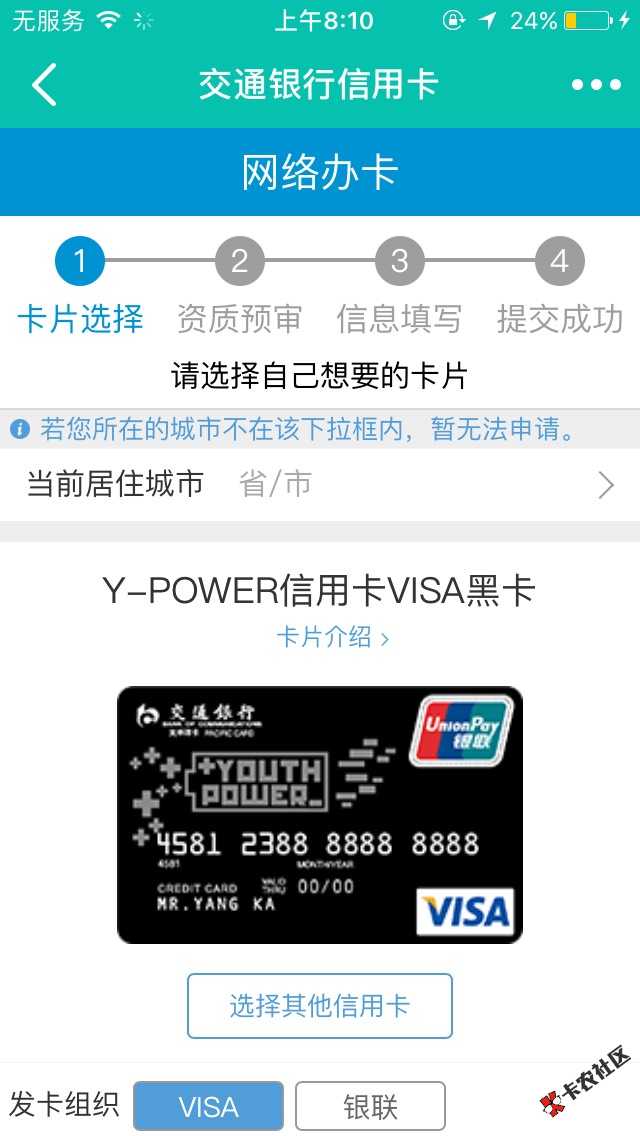Tap 选择其他信用卡 button
The image size is (640, 1136).
point(320,1005)
